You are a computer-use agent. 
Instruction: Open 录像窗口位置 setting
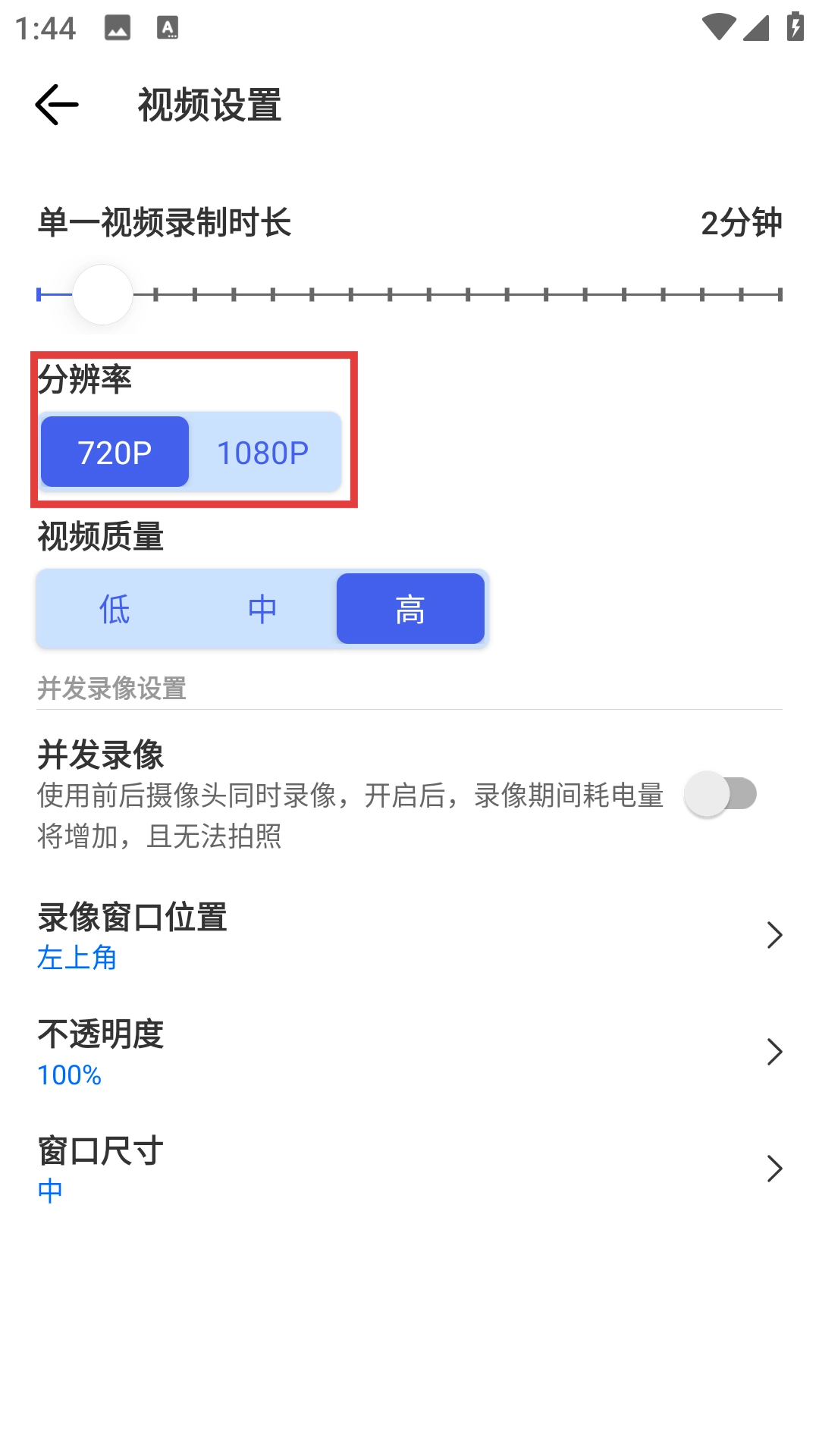pos(409,935)
